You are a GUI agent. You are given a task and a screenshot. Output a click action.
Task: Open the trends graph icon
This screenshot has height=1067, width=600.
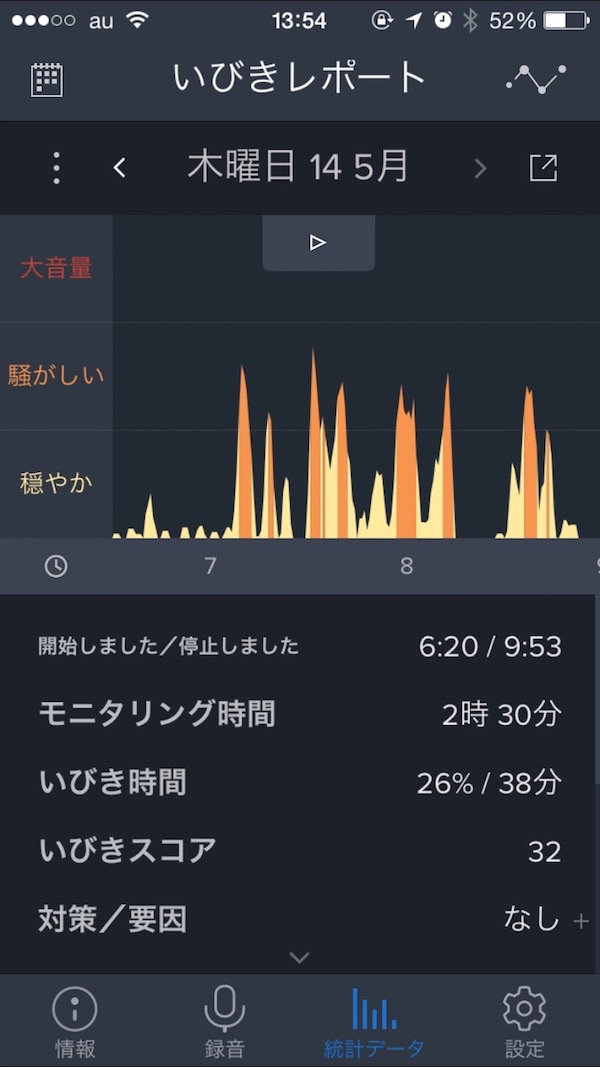[x=535, y=79]
